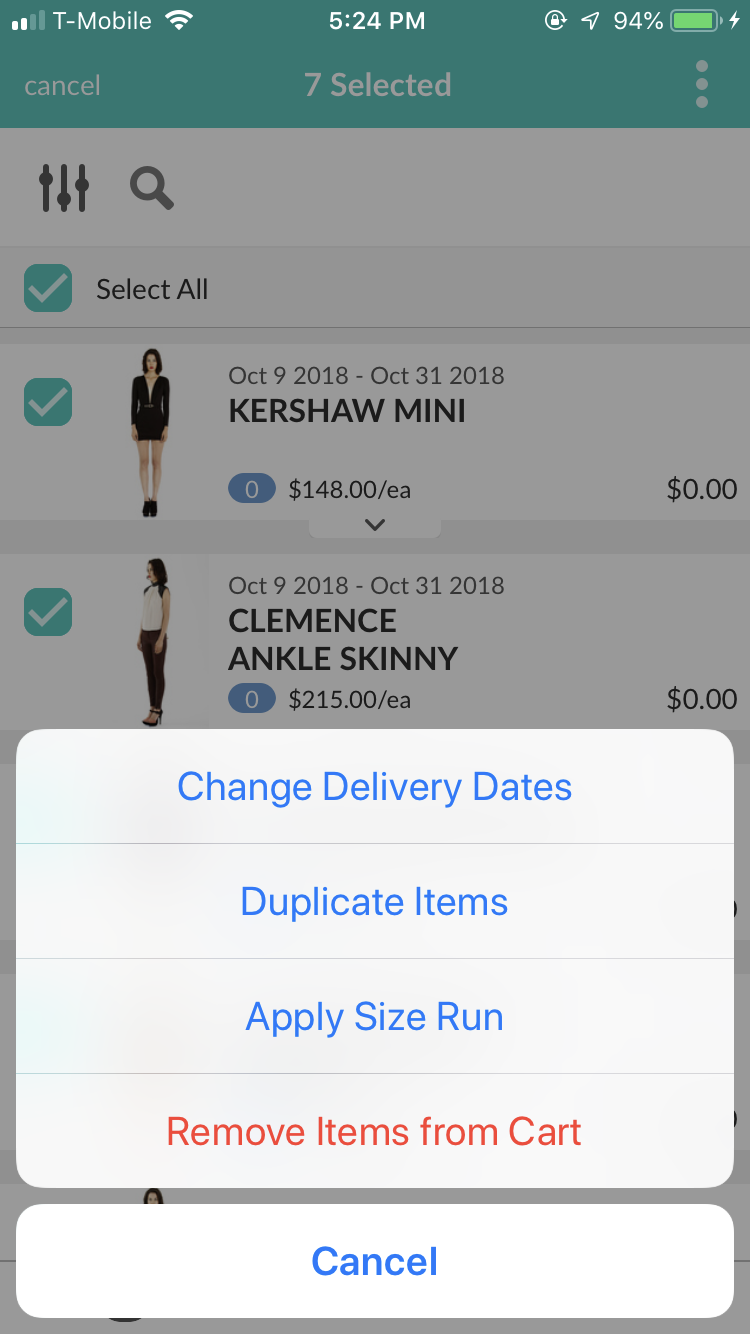750x1334 pixels.
Task: Choose Change Delivery Dates
Action: (x=375, y=787)
